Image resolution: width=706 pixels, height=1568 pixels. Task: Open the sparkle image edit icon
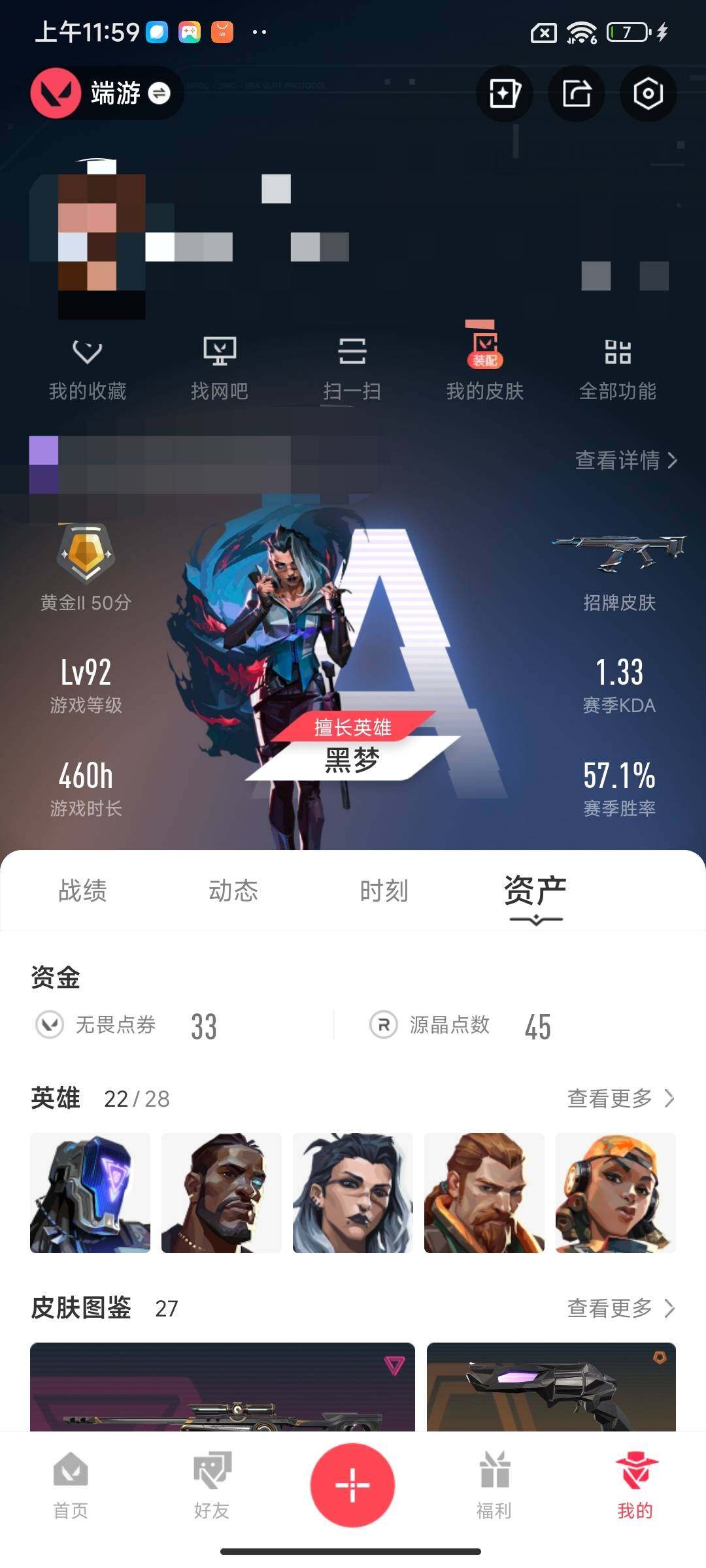[x=505, y=94]
